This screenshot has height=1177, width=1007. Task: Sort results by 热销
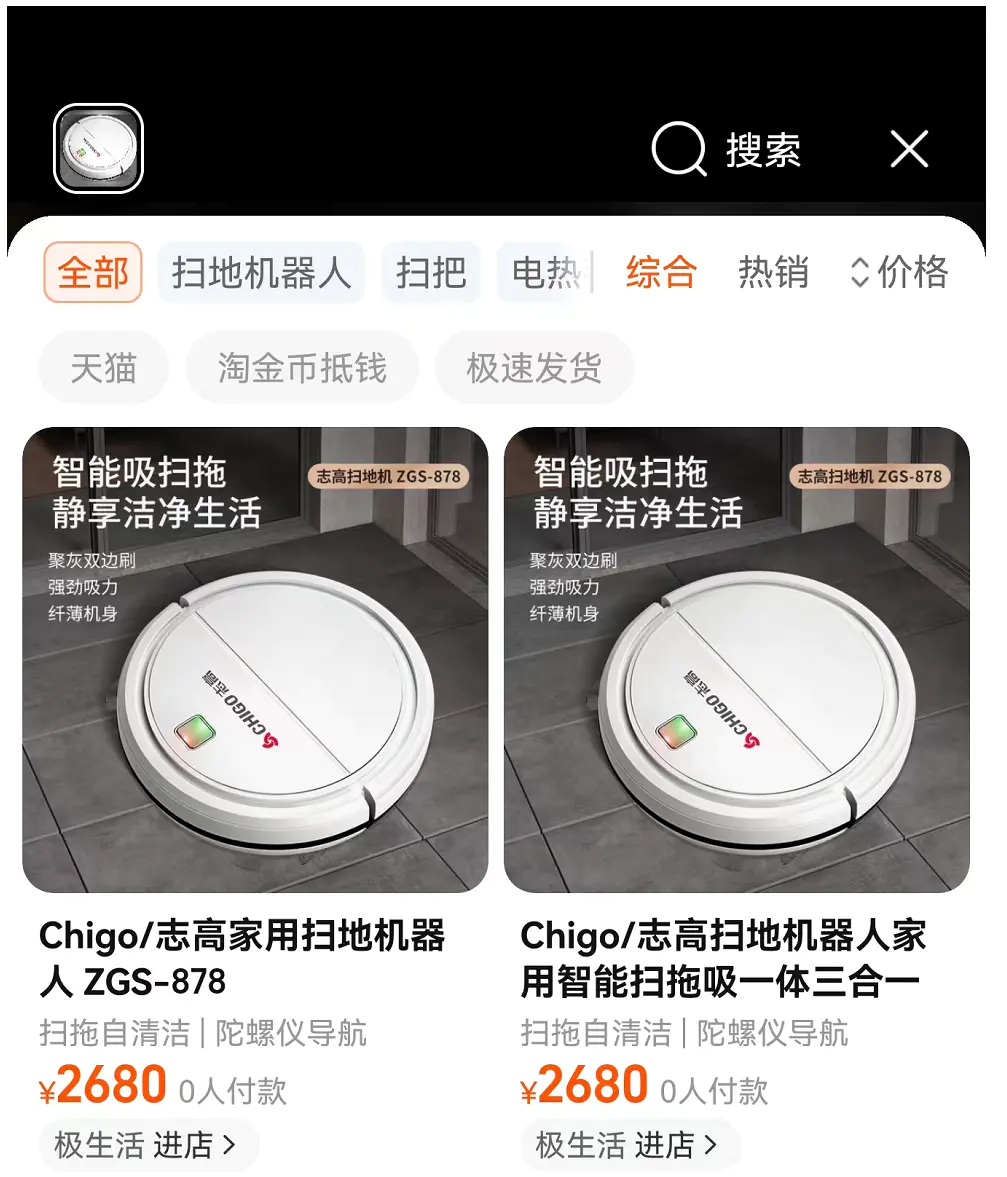tap(773, 272)
